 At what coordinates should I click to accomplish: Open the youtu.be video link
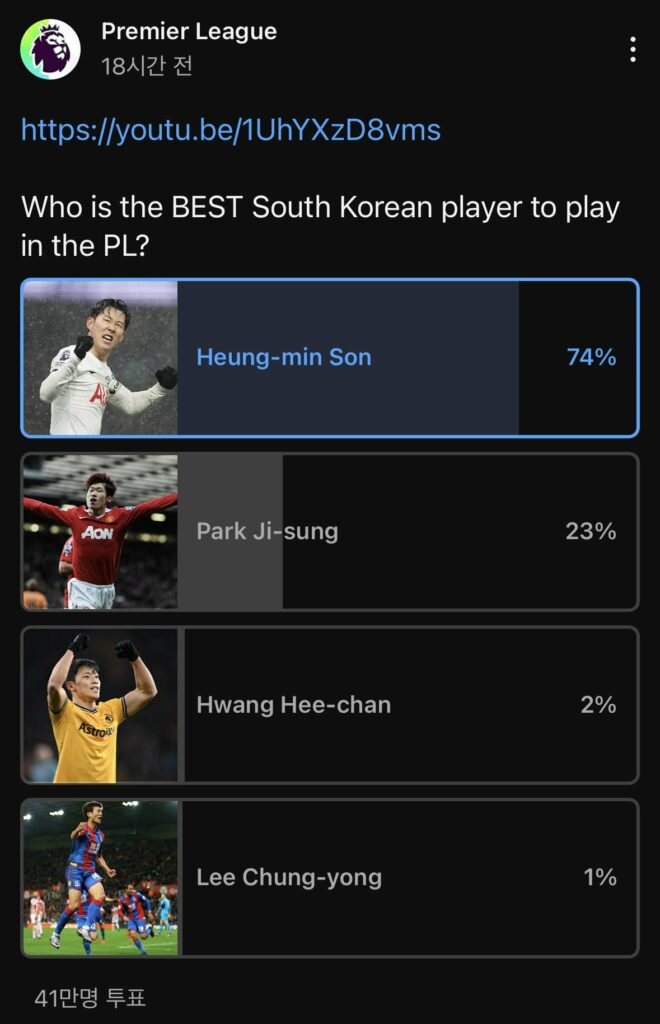231,130
